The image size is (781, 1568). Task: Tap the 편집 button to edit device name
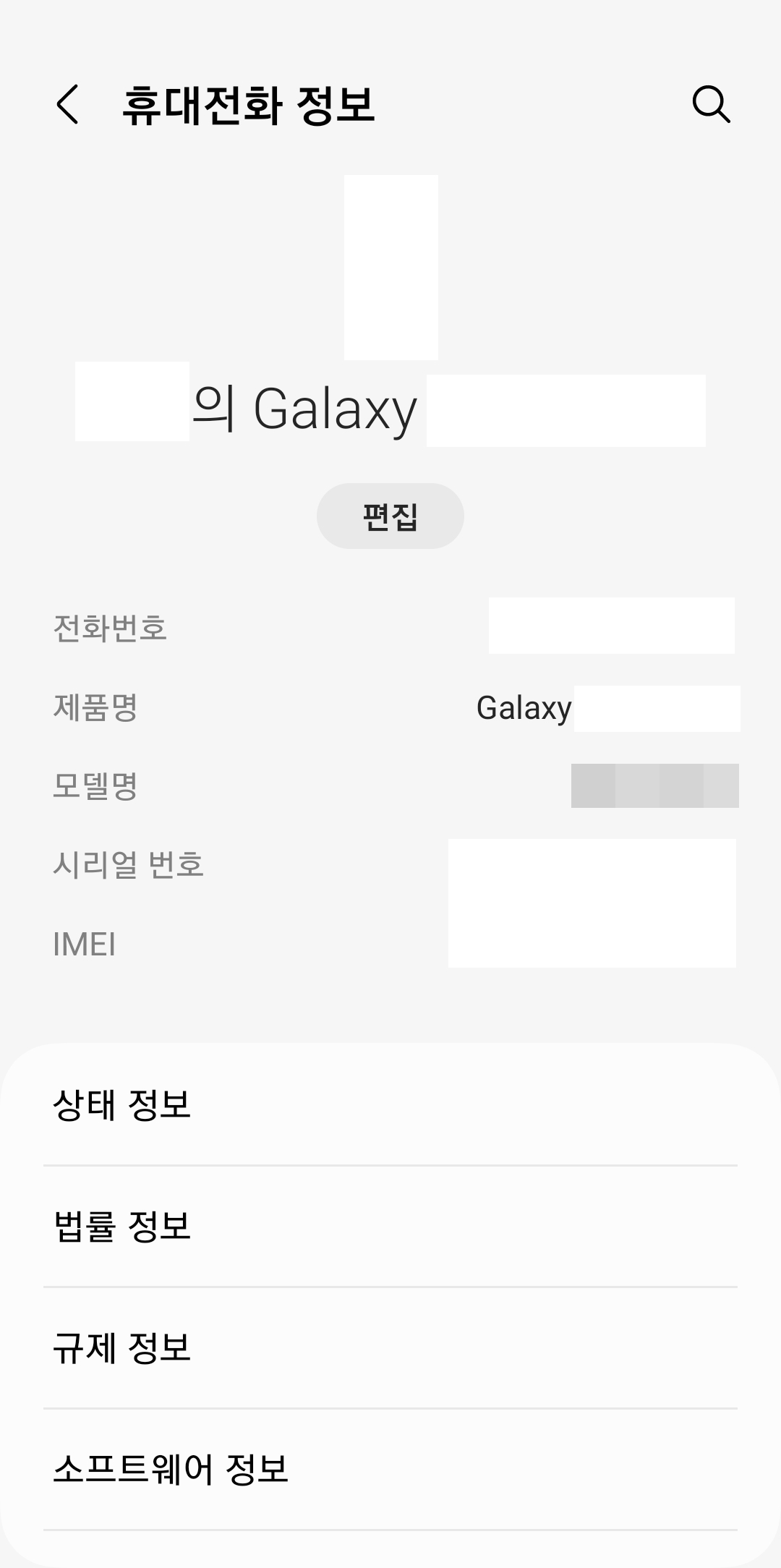[390, 515]
